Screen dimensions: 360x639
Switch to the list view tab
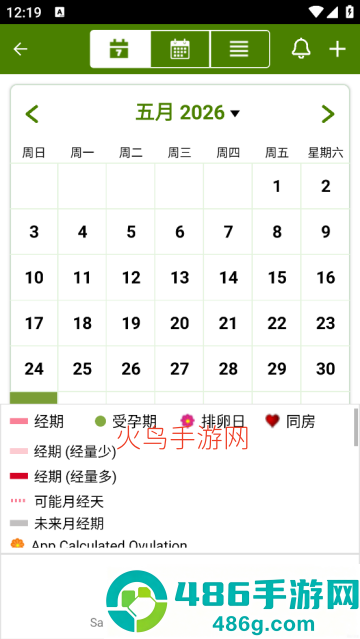tap(240, 49)
